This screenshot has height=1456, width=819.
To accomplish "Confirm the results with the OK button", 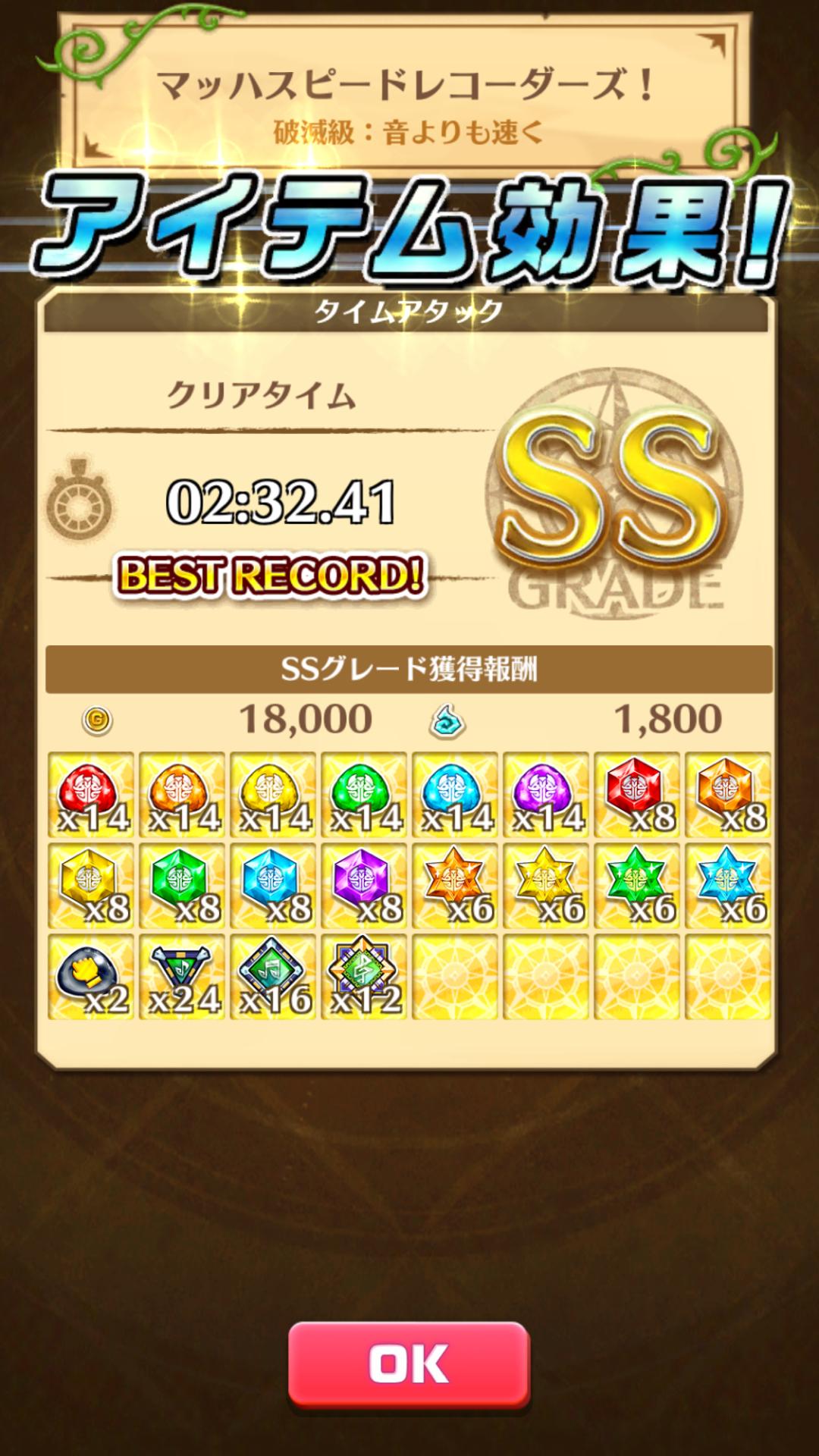I will tap(409, 1364).
